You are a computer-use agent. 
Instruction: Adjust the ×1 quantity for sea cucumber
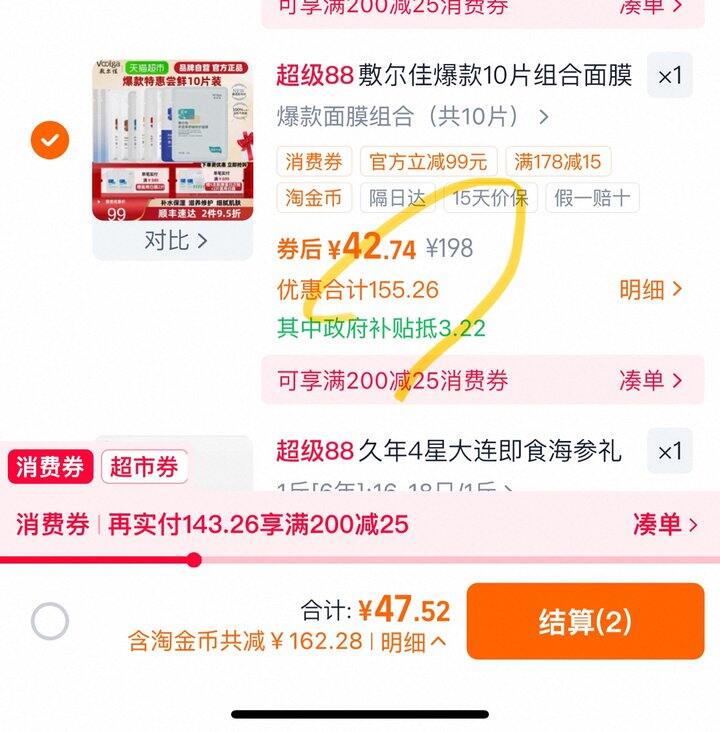669,452
